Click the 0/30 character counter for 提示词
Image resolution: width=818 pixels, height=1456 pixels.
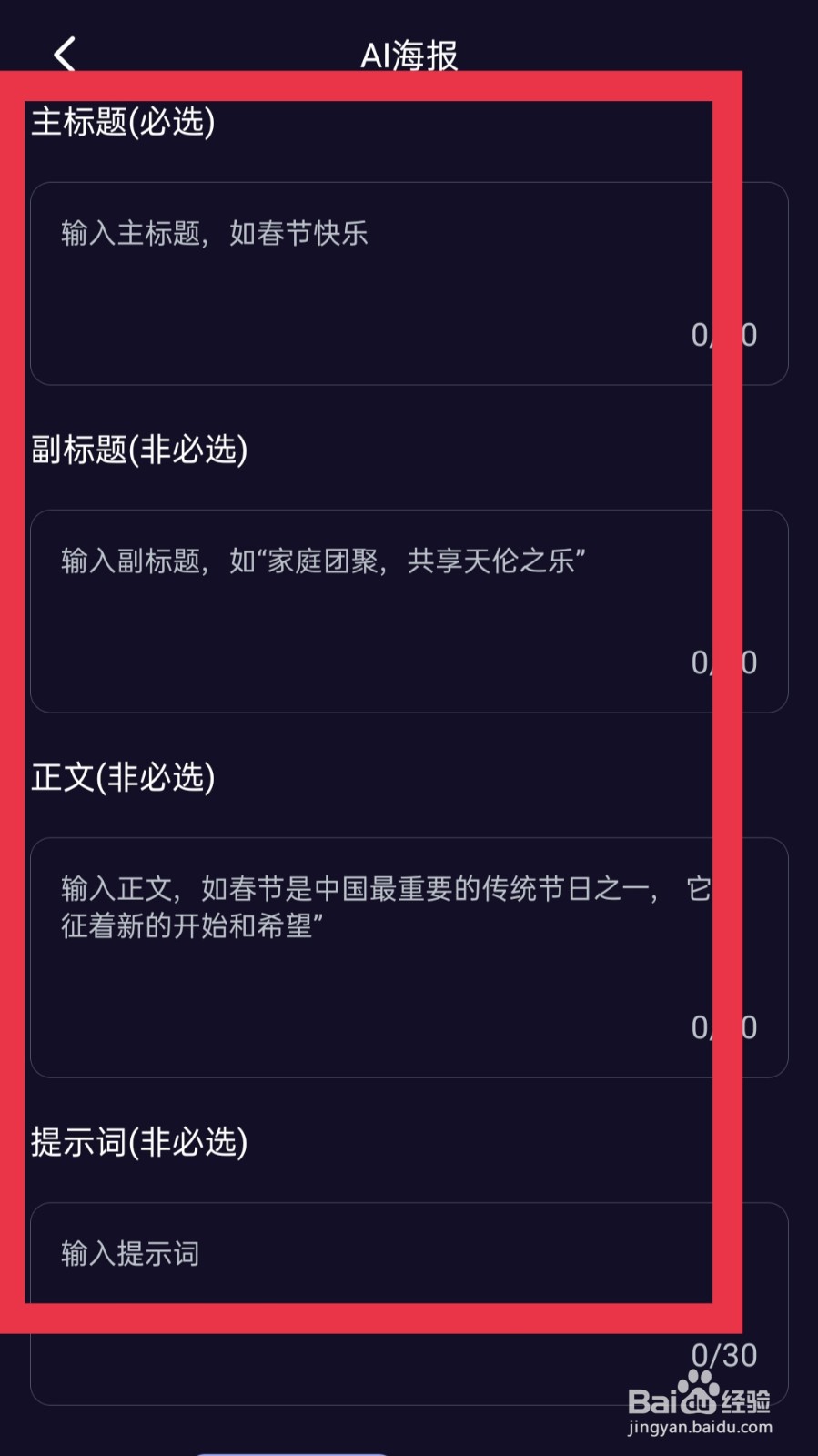(724, 1355)
